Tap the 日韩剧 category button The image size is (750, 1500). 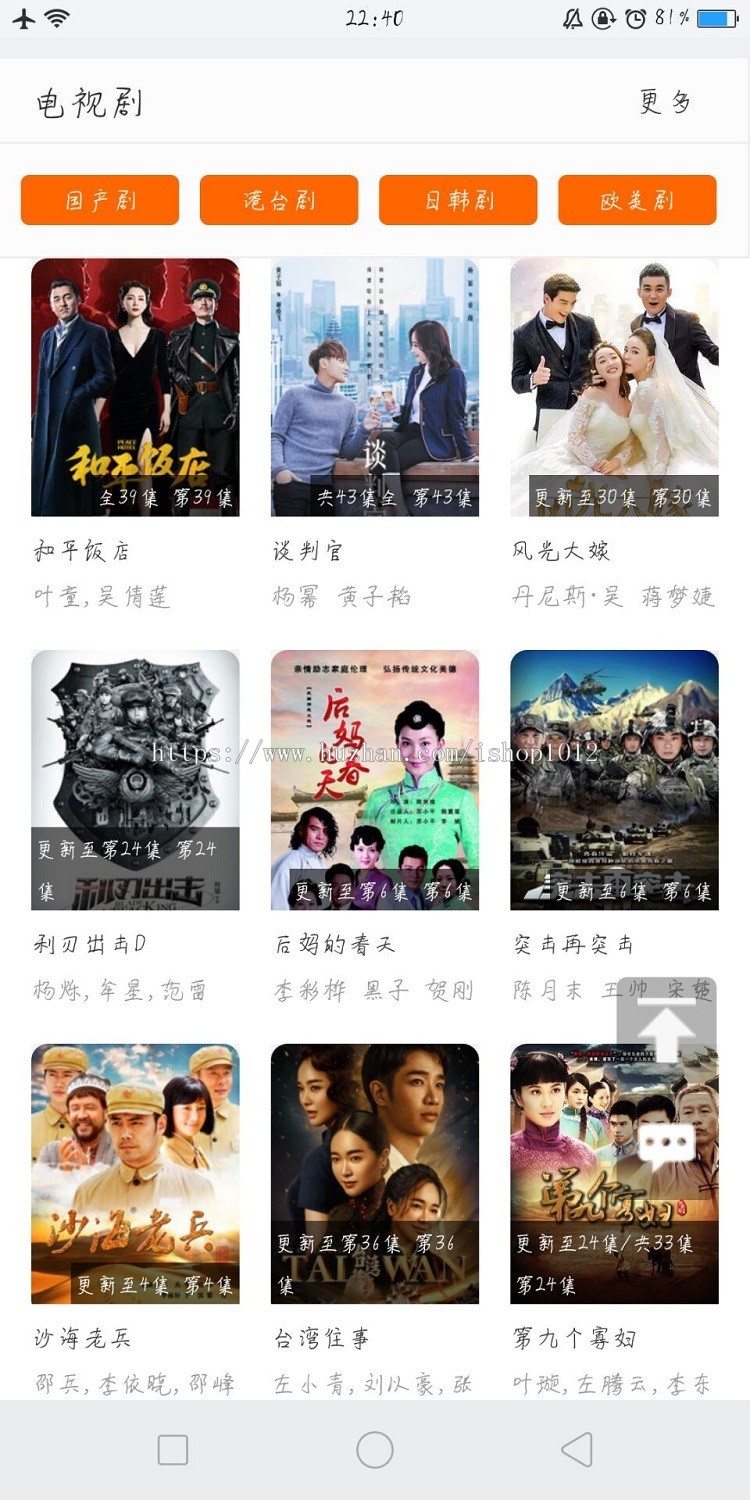458,200
